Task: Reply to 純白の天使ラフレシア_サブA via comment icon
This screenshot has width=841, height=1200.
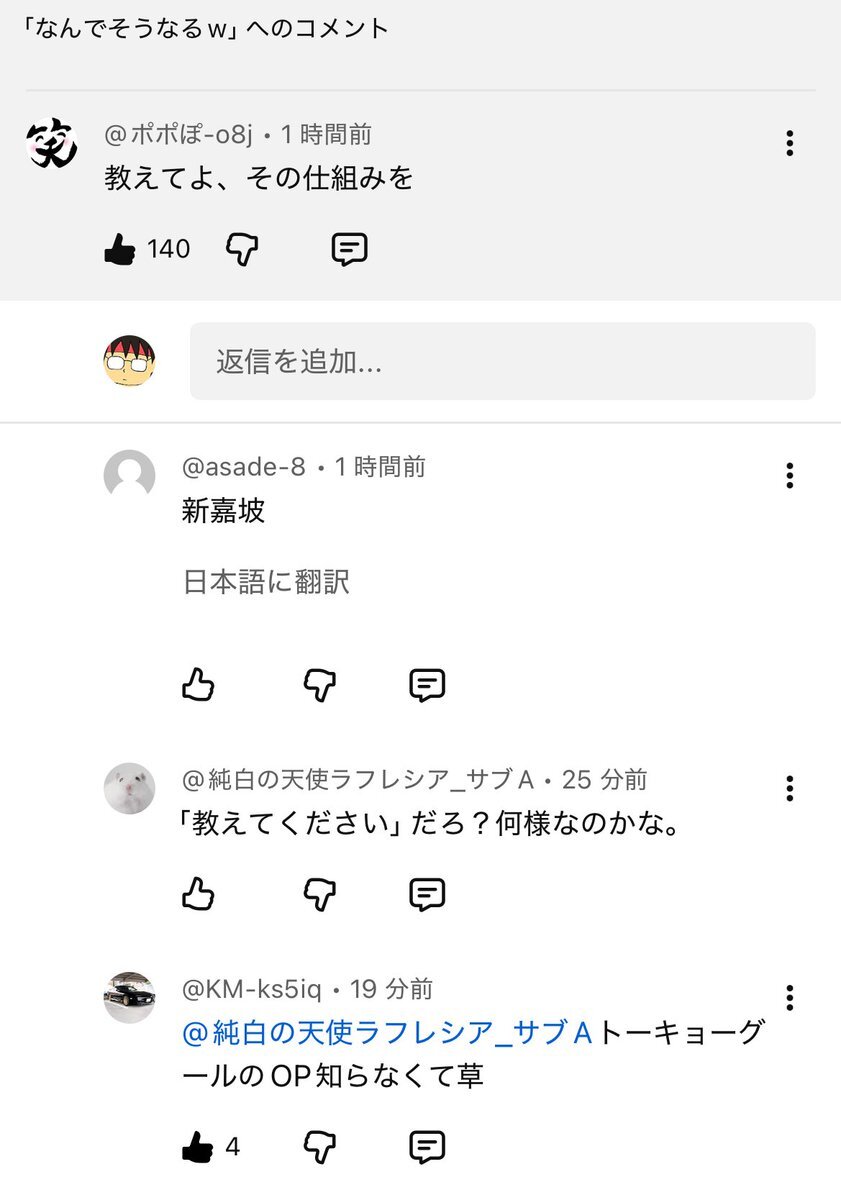Action: (427, 894)
